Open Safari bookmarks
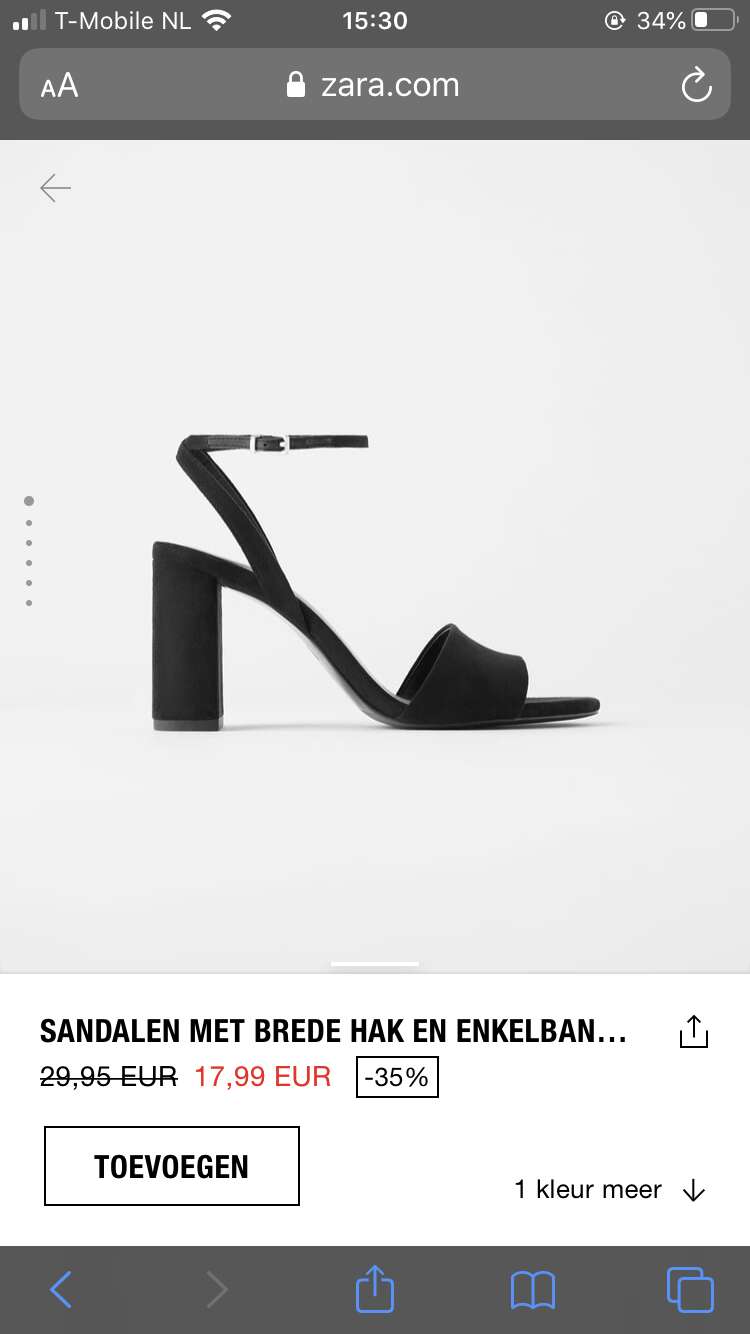The height and width of the screenshot is (1334, 750). coord(532,1290)
